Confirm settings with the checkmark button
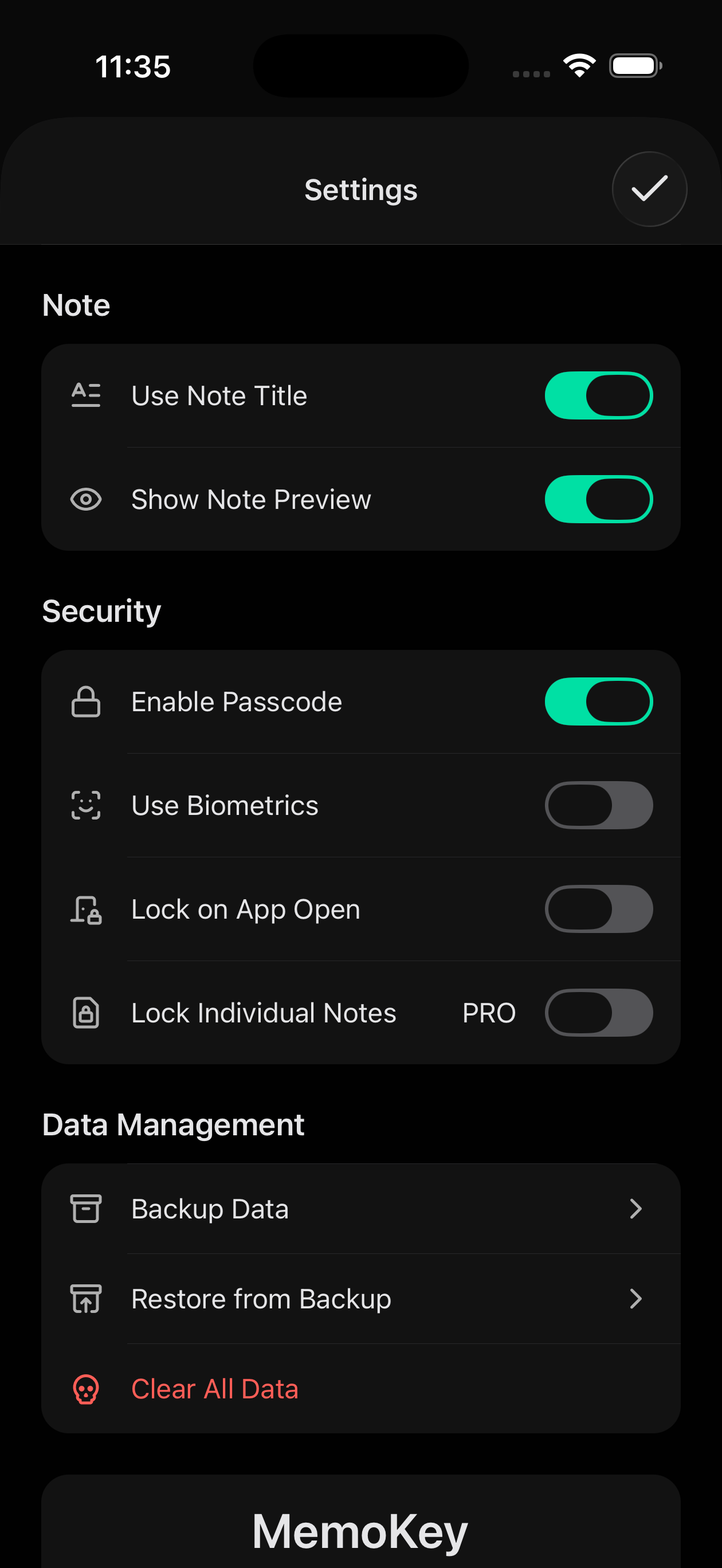The image size is (722, 1568). coord(649,189)
